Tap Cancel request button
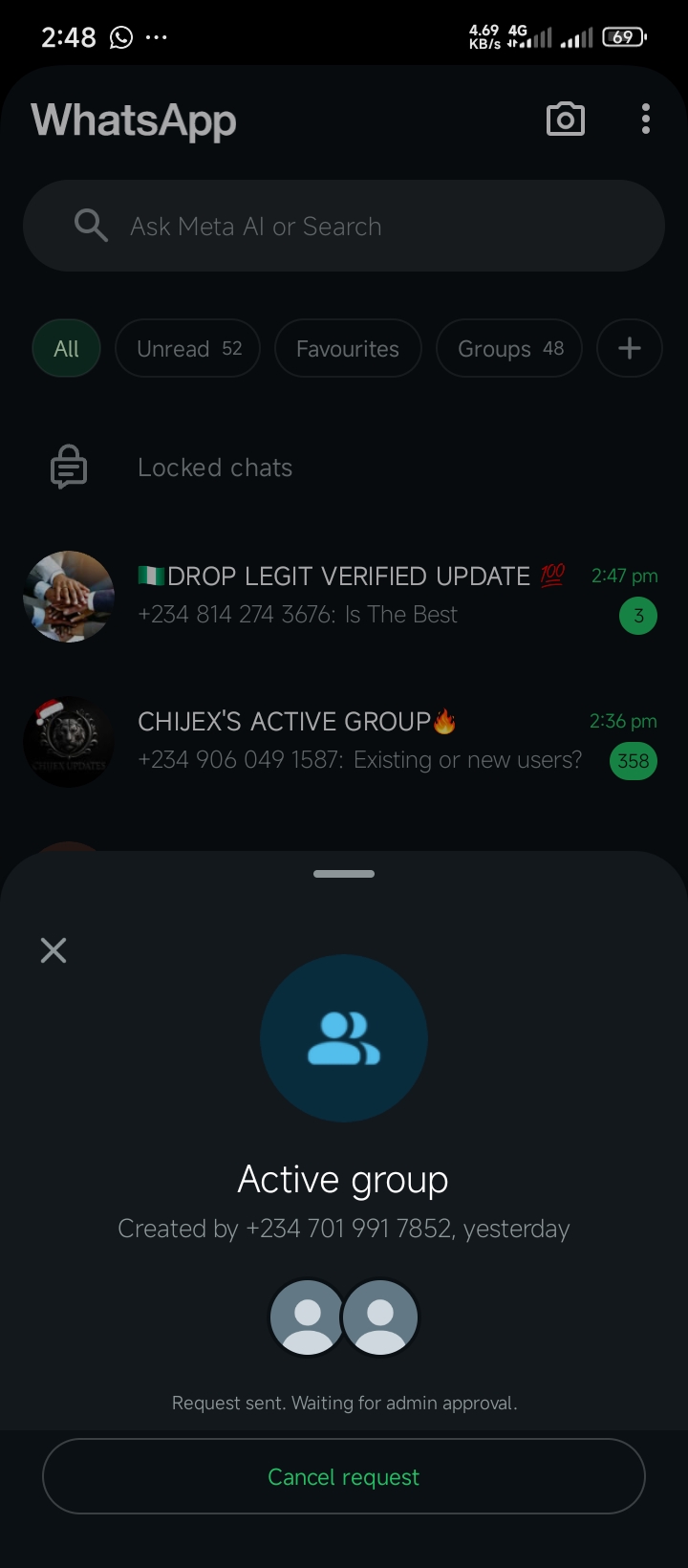The width and height of the screenshot is (688, 1568). pos(343,1476)
